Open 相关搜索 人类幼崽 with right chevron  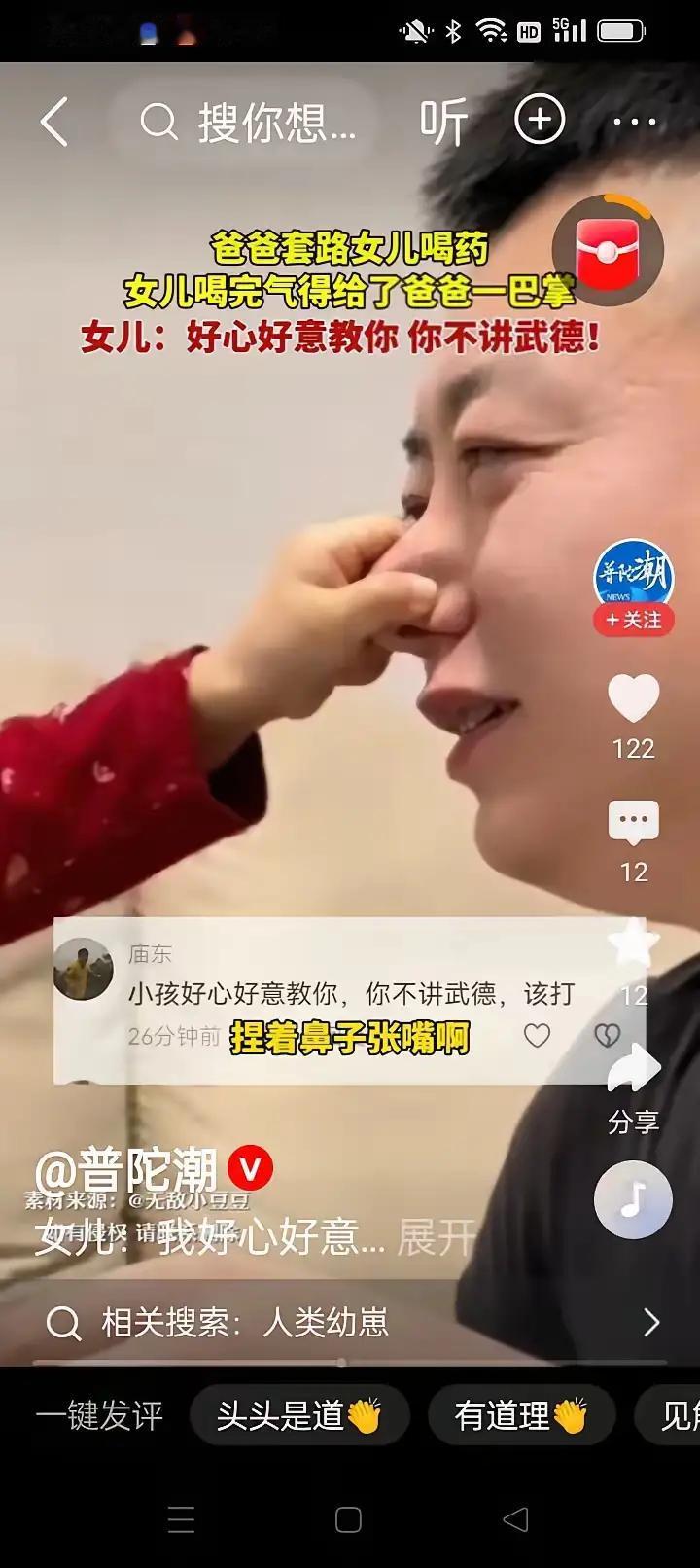[653, 1323]
